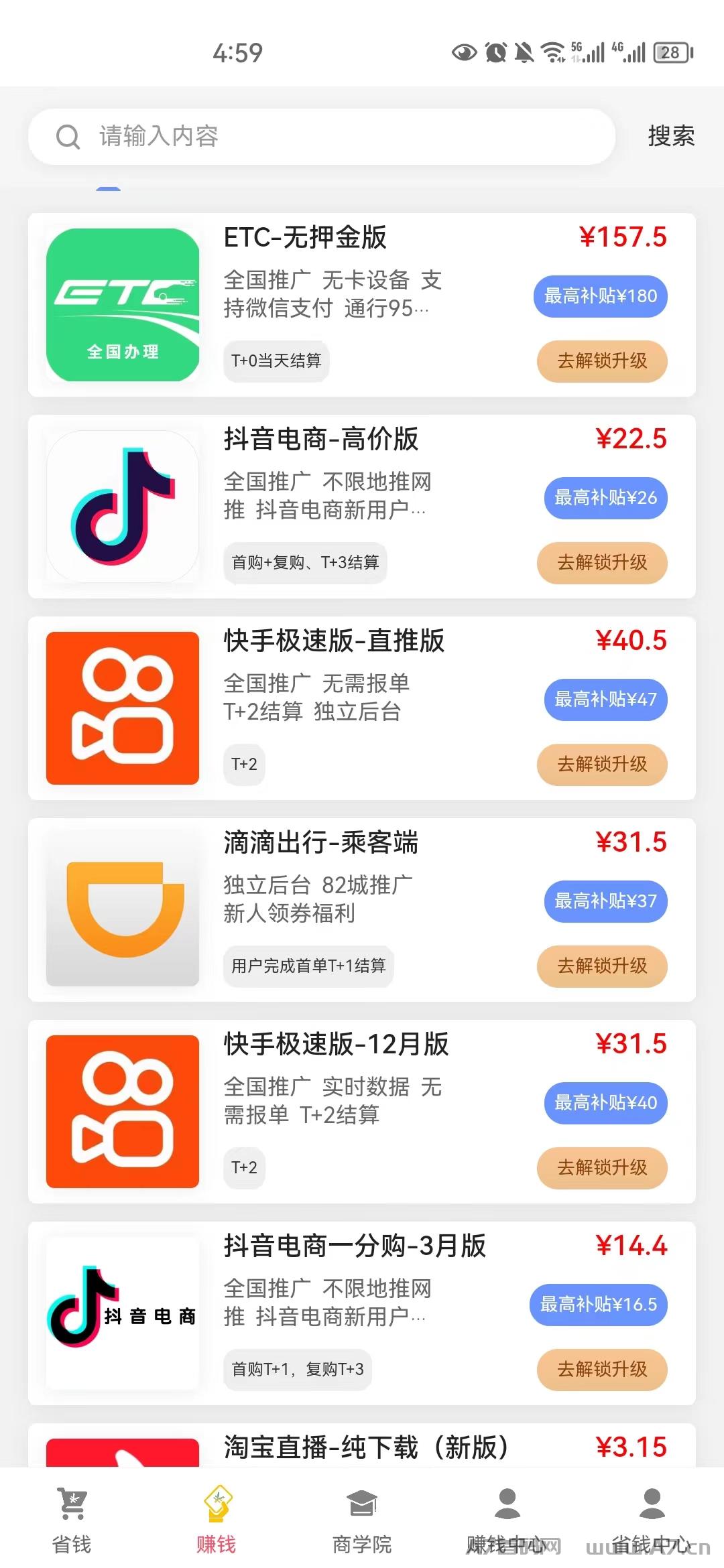Tap 去解锁升级 for ETC-无押金版
This screenshot has width=724, height=1568.
tap(602, 361)
